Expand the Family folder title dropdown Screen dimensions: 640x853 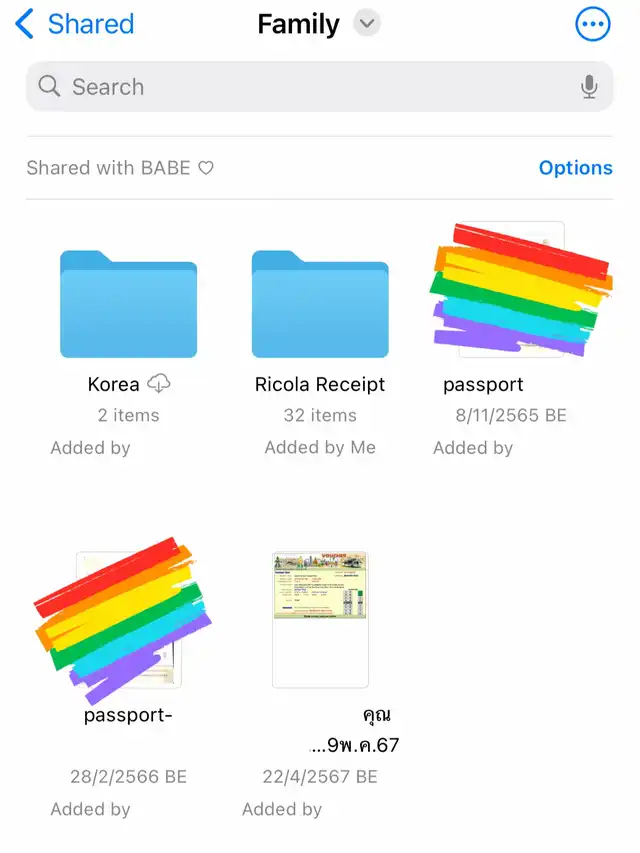(x=367, y=24)
